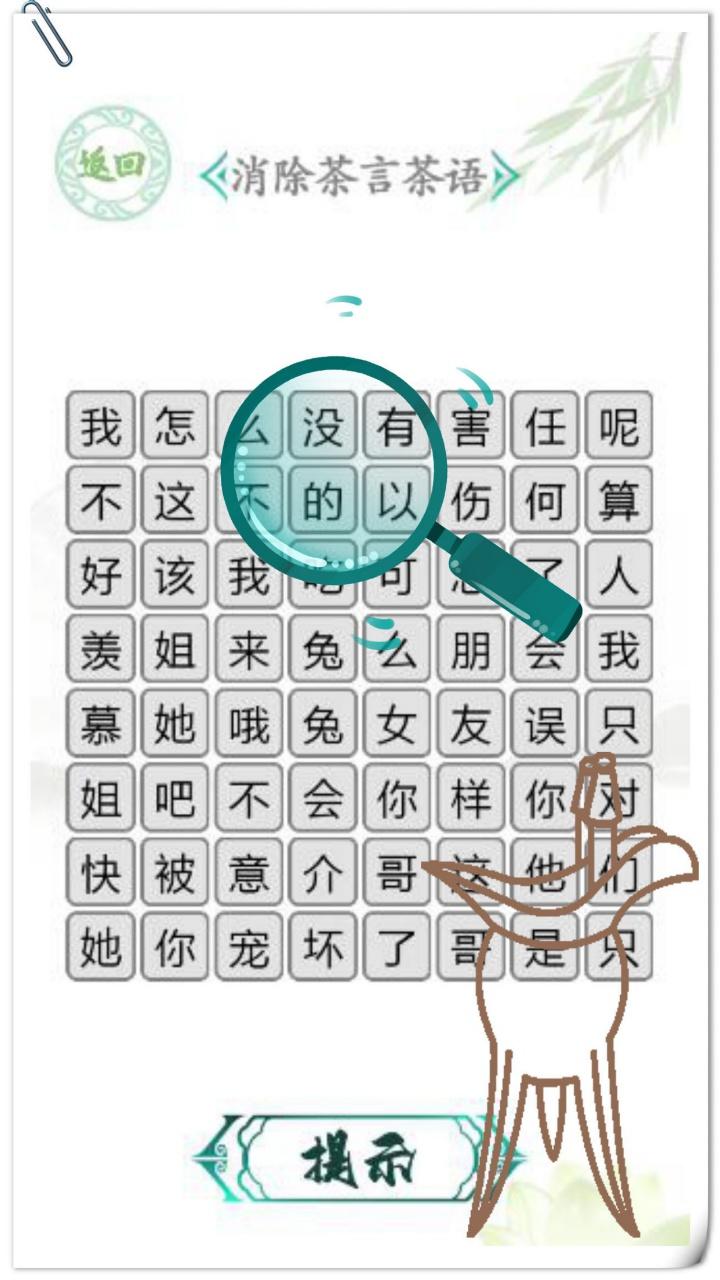Choose the 好 character tile

[x=100, y=575]
